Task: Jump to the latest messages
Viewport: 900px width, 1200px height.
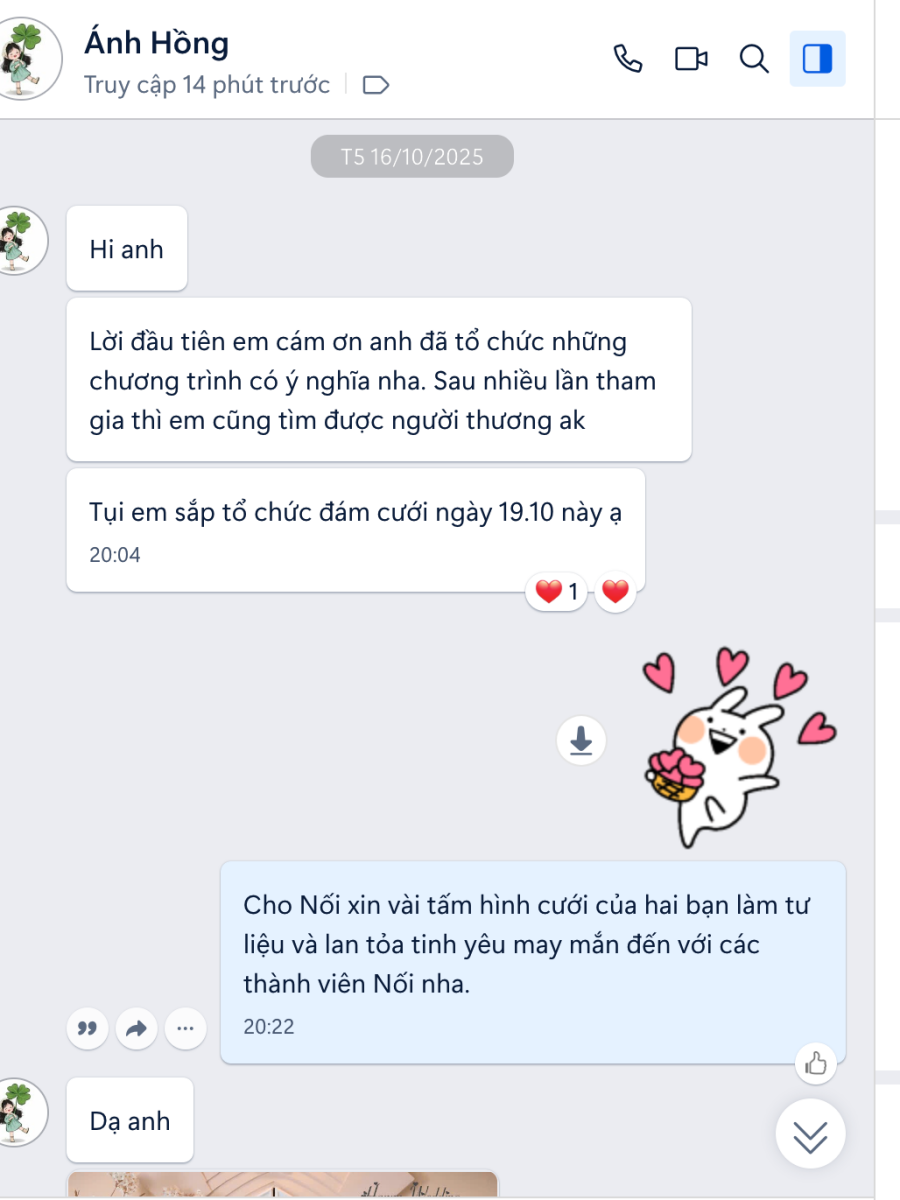Action: click(810, 1134)
